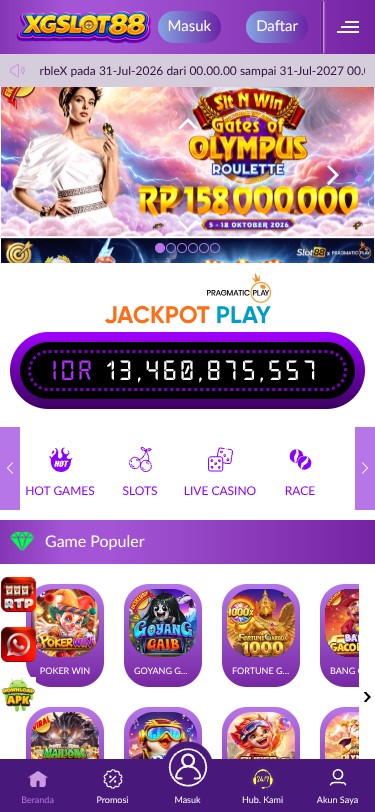Open Hub. Kami support tab

[263, 787]
